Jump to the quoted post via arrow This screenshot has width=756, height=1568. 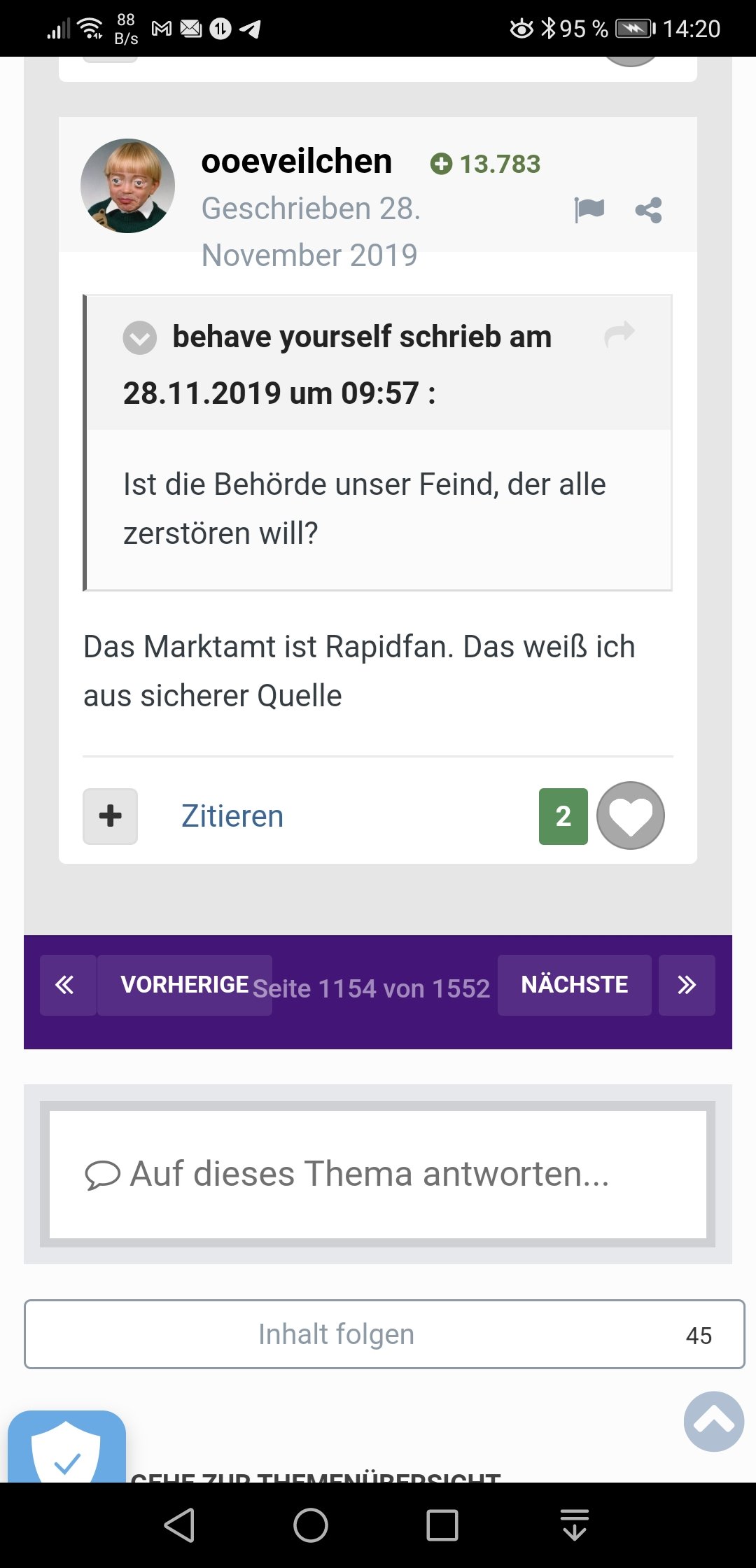coord(619,334)
